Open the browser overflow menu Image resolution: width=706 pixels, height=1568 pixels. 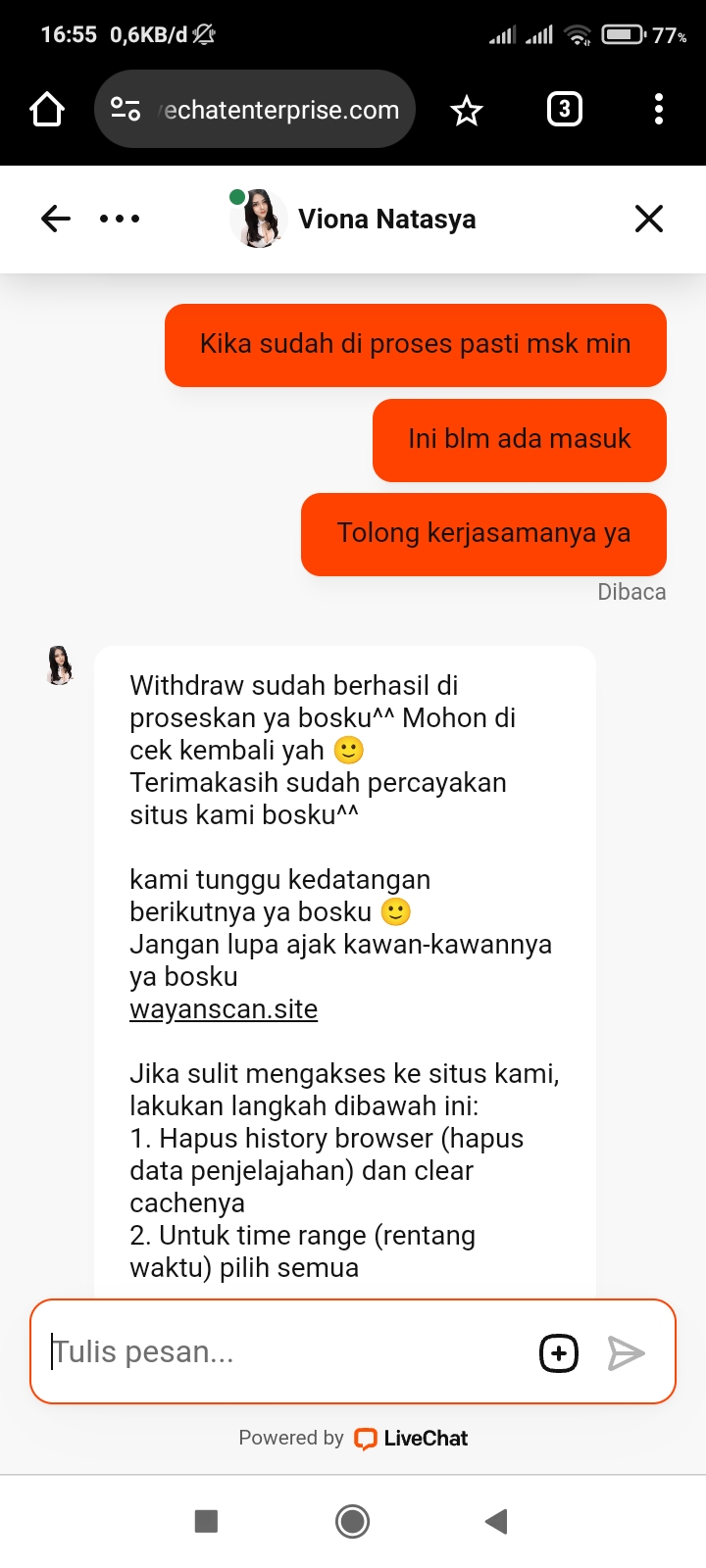tap(659, 109)
